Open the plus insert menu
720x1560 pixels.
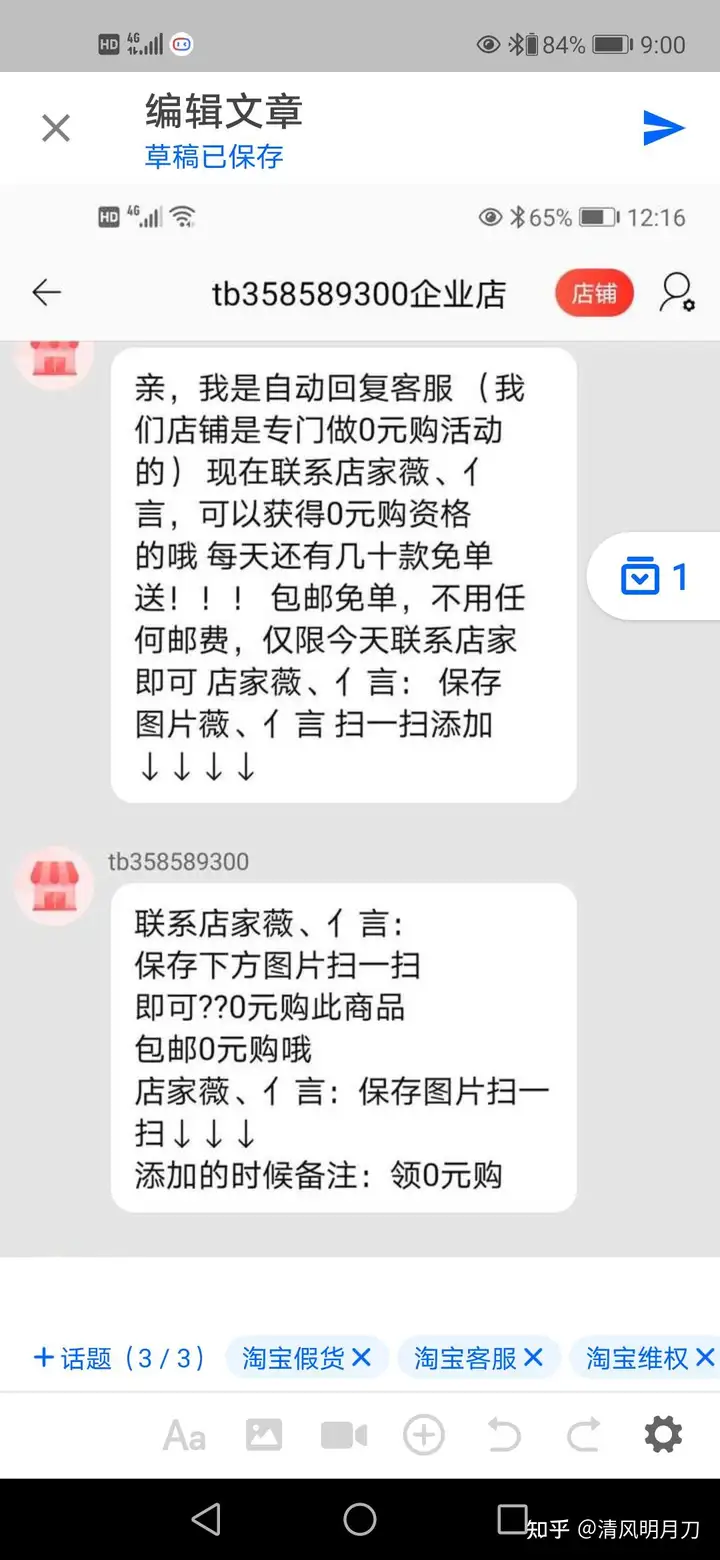(x=424, y=1436)
